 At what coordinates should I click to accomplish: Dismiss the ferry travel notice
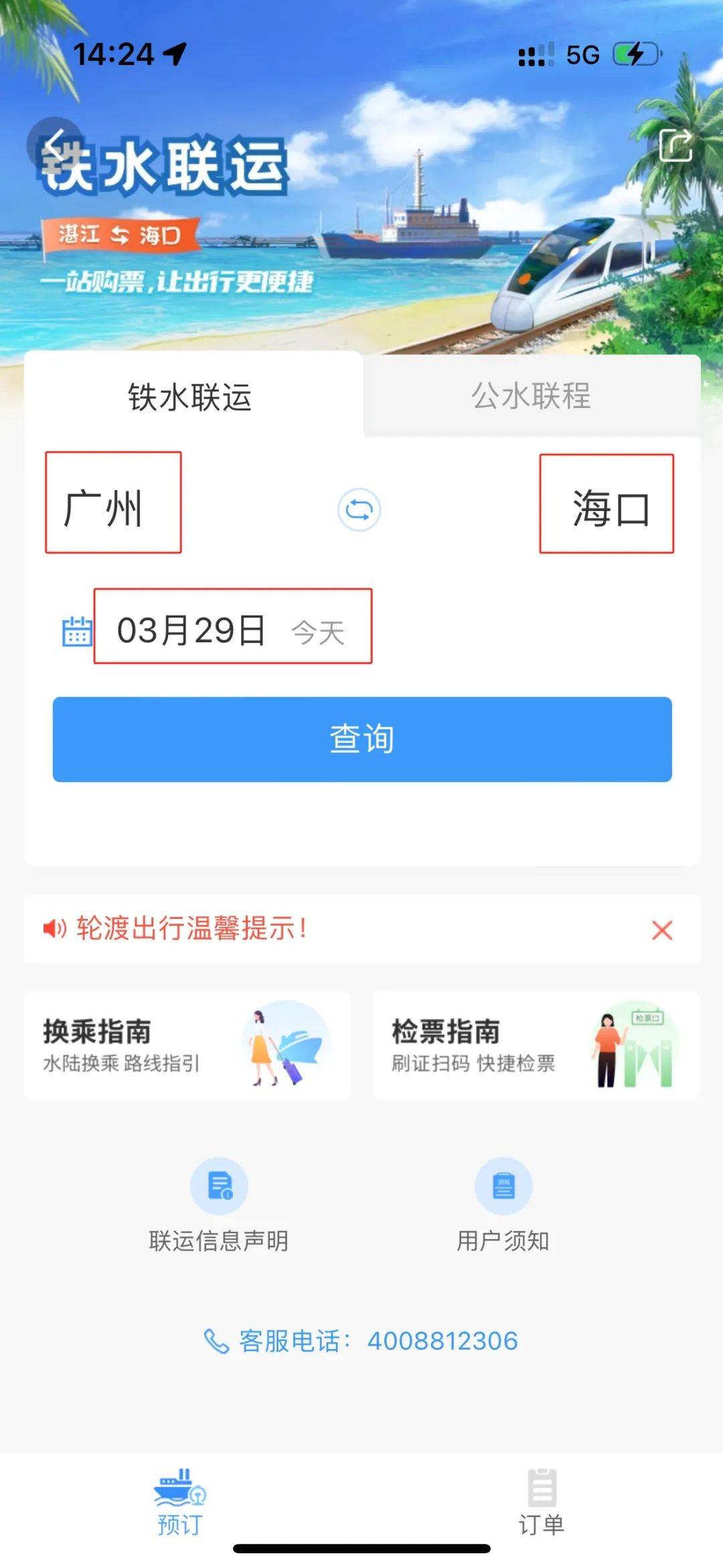click(661, 930)
